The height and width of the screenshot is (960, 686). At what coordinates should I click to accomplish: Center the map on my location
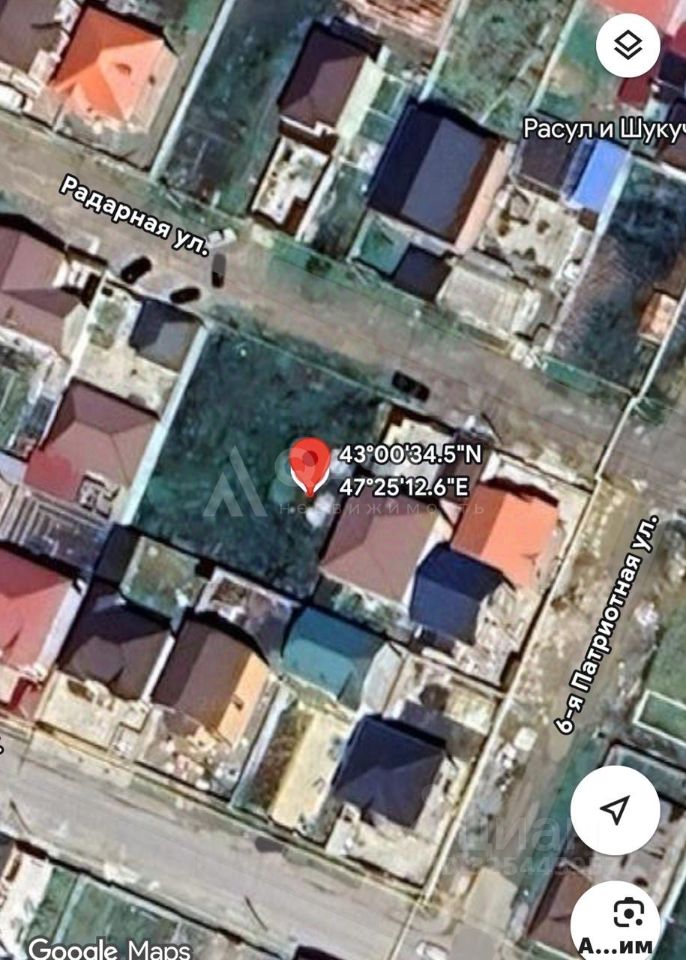[615, 808]
